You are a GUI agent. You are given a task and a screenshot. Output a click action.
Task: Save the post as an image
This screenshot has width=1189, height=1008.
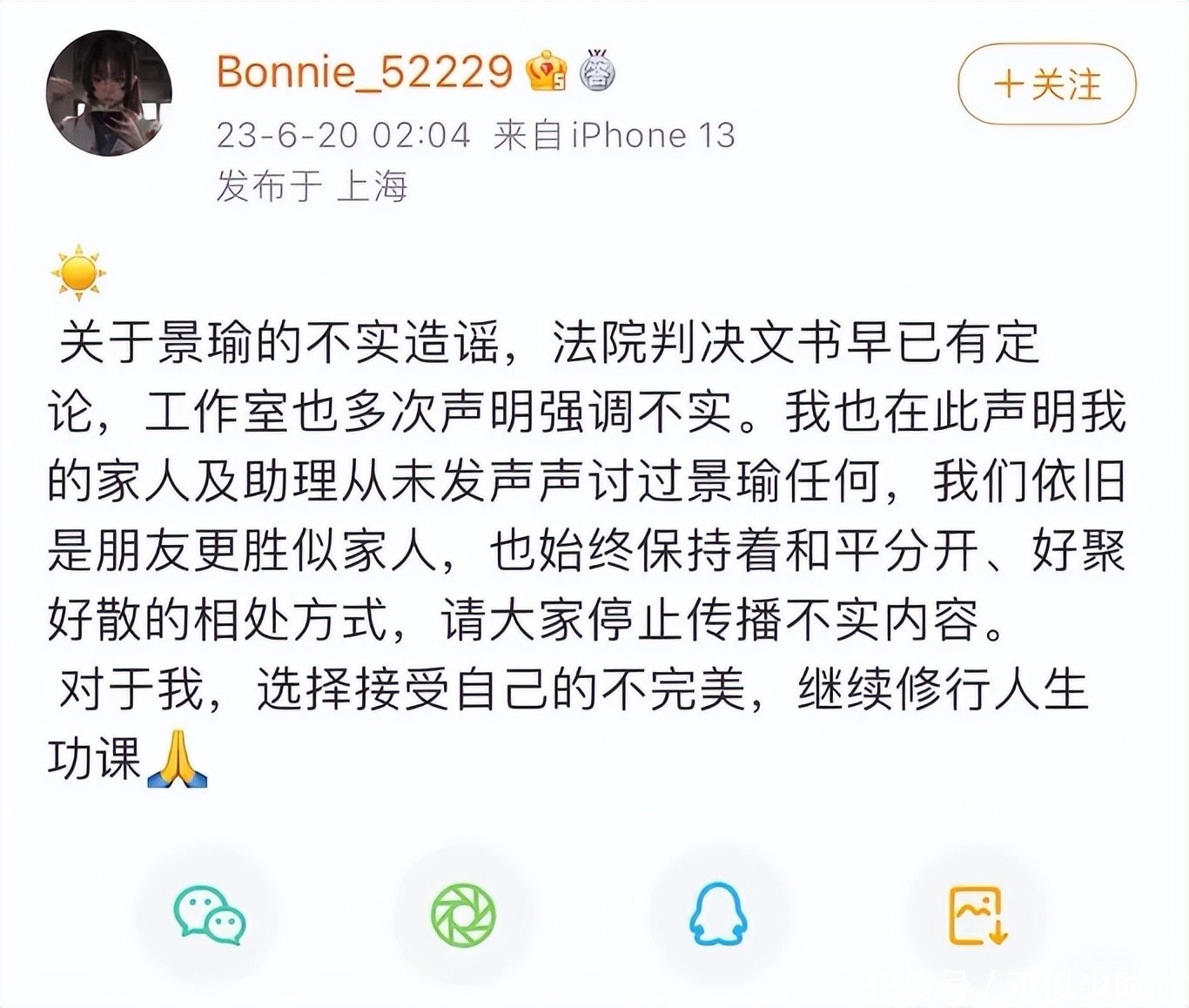click(976, 915)
